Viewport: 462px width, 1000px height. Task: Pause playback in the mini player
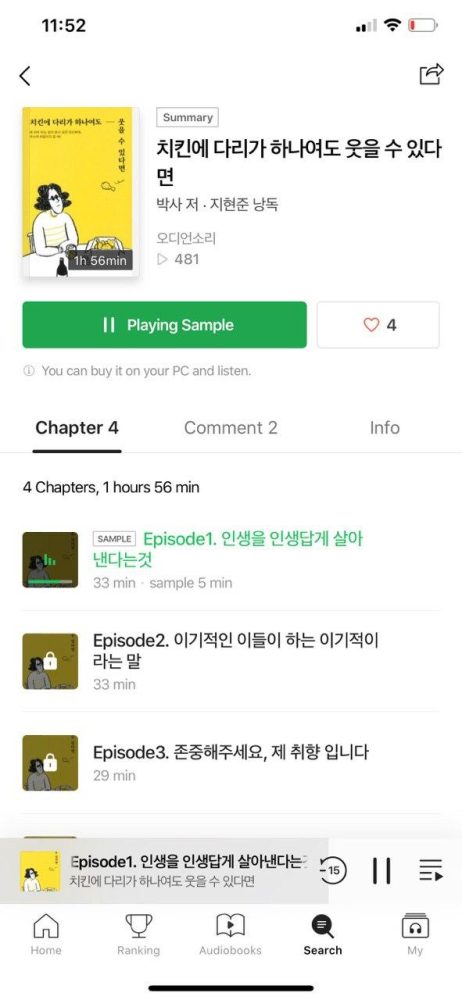pos(382,871)
